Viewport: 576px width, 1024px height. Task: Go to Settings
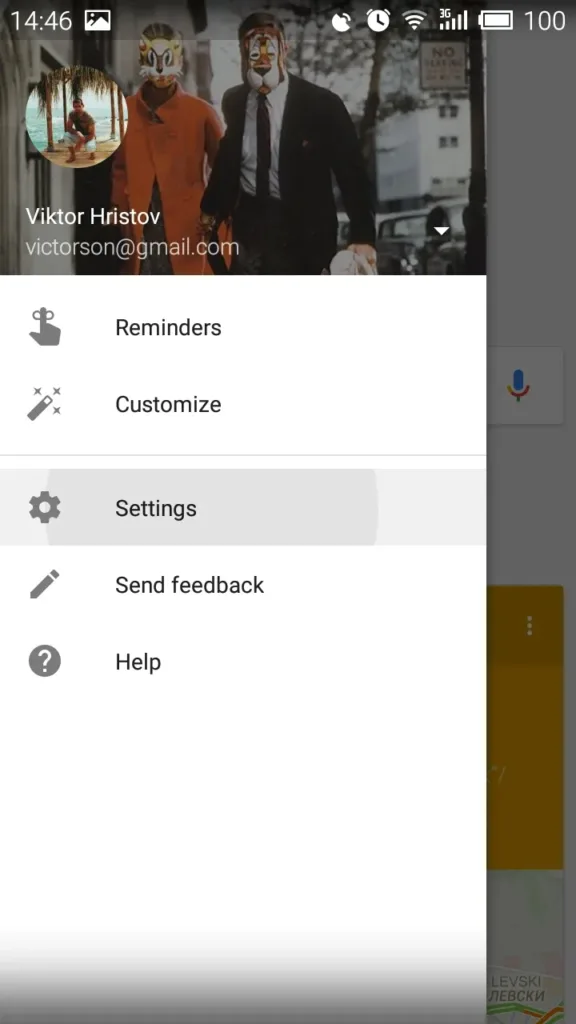pos(243,507)
